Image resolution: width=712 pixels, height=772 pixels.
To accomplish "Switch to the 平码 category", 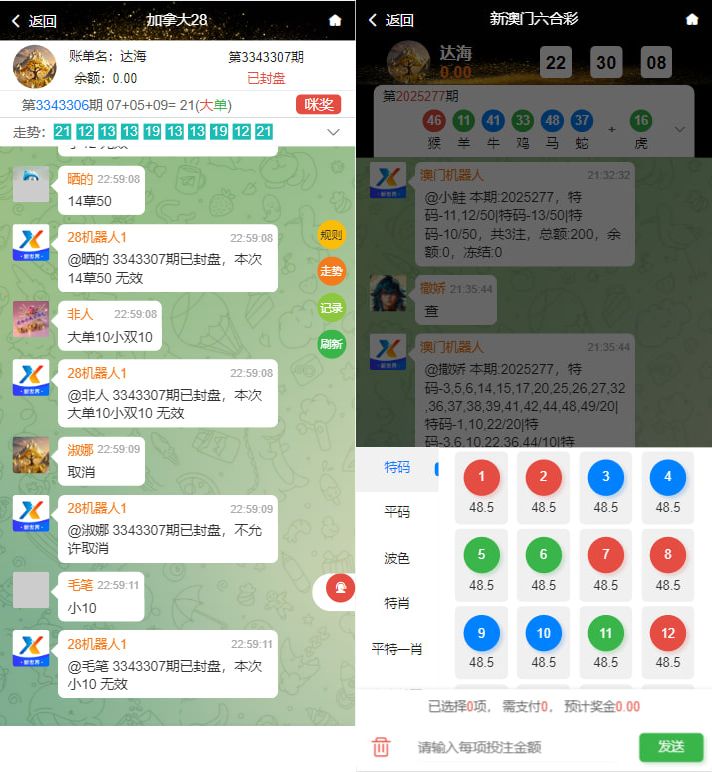I will coord(397,512).
